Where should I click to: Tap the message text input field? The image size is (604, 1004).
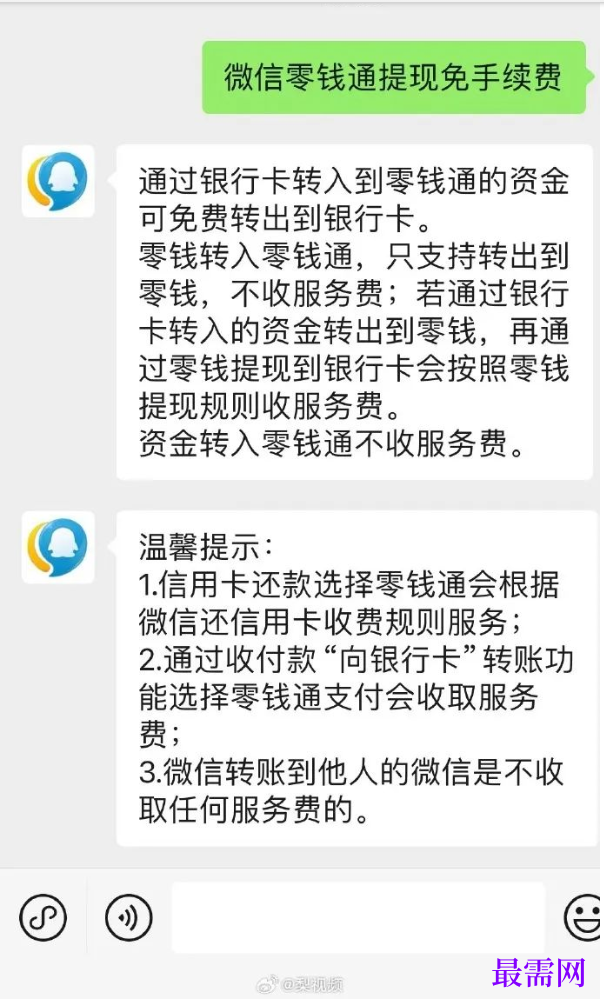(x=358, y=917)
